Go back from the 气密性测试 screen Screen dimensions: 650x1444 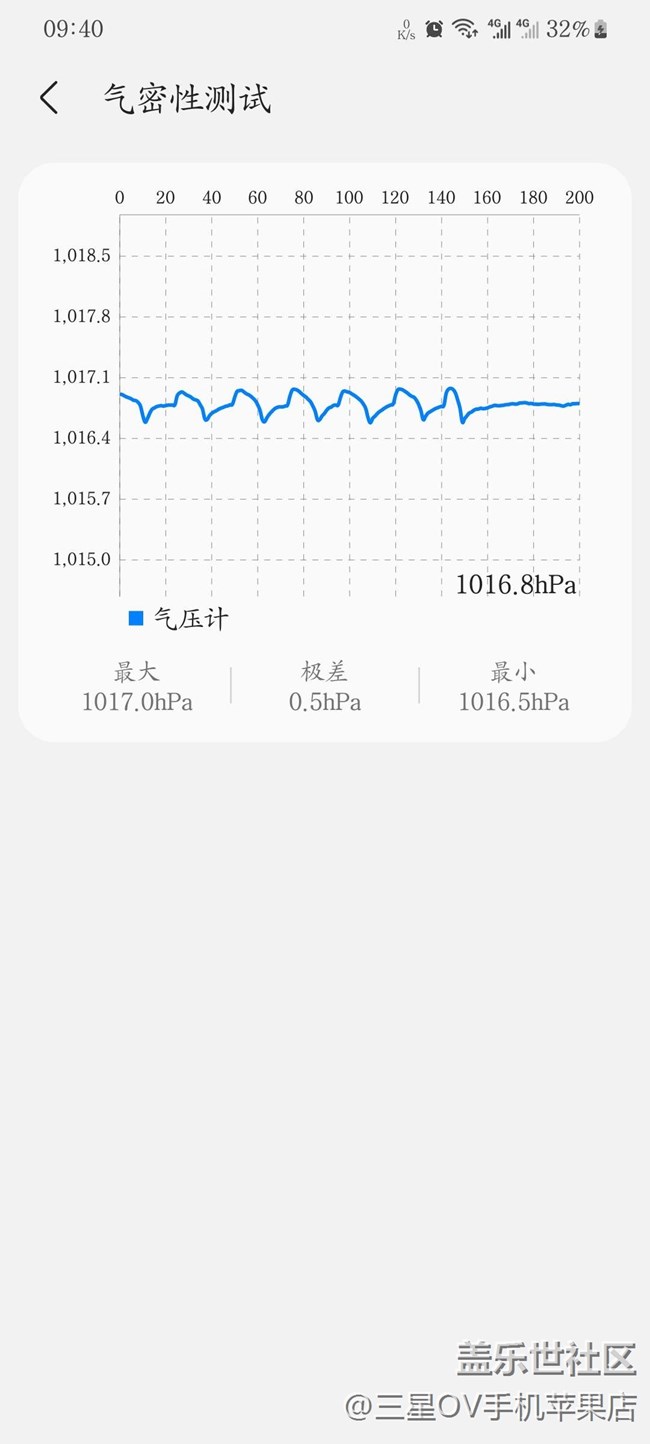49,98
